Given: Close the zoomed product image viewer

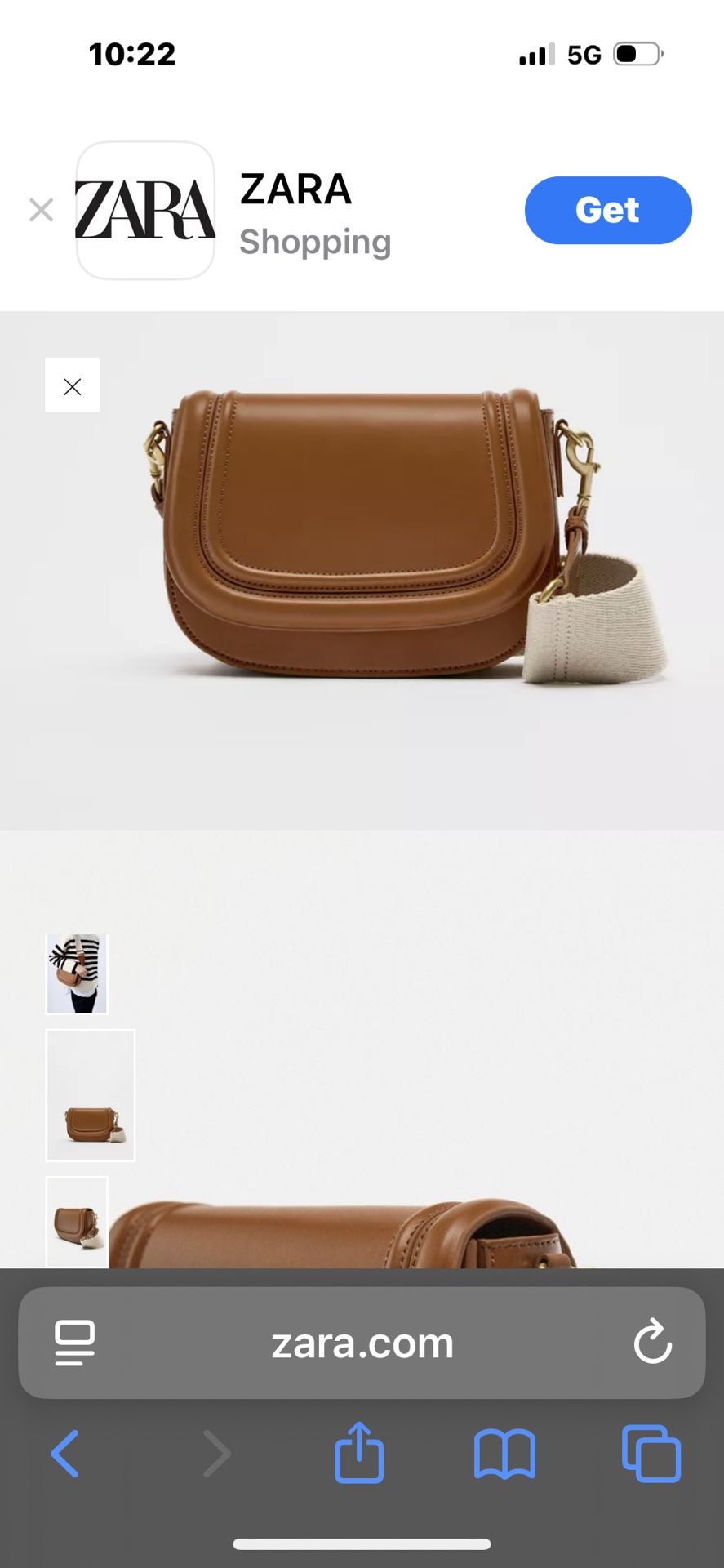Looking at the screenshot, I should (72, 385).
